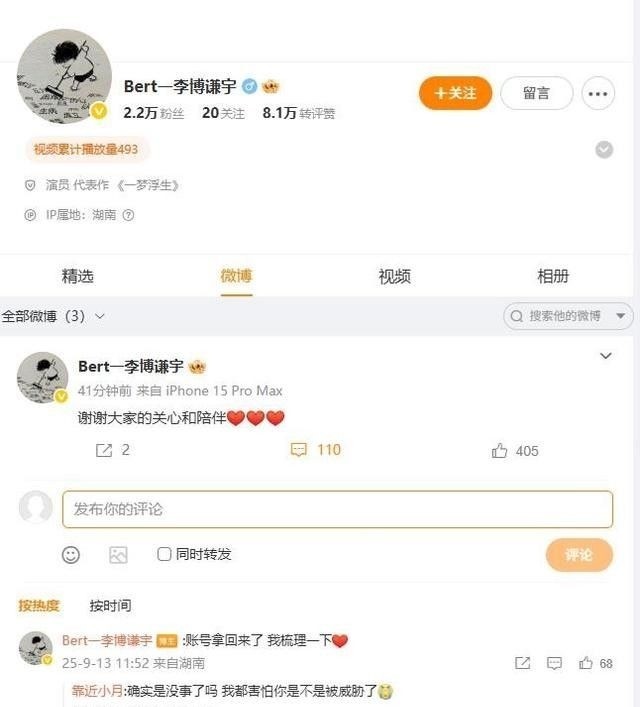This screenshot has height=707, width=640.
Task: Open the 110 comments on the post
Action: [x=316, y=450]
